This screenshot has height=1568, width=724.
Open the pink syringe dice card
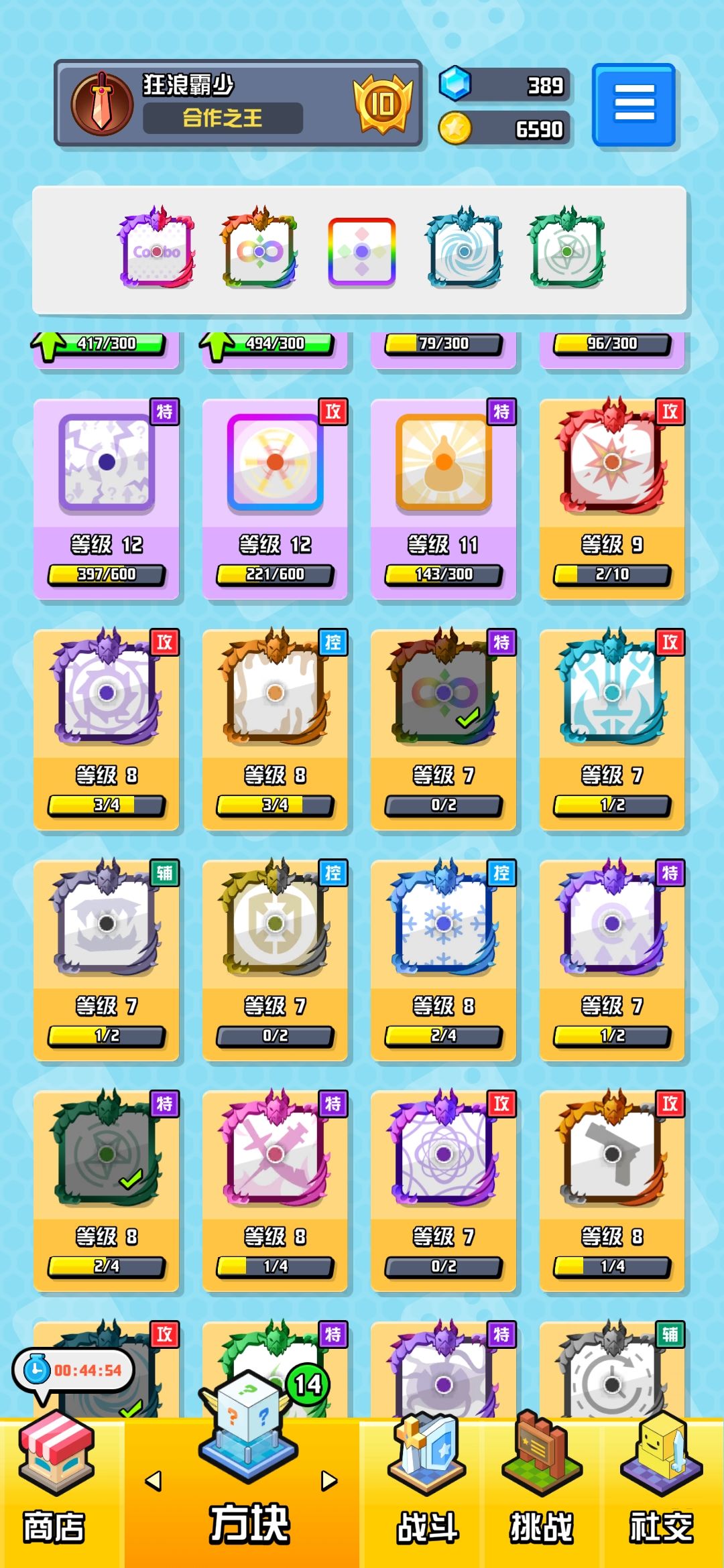pos(275,1190)
